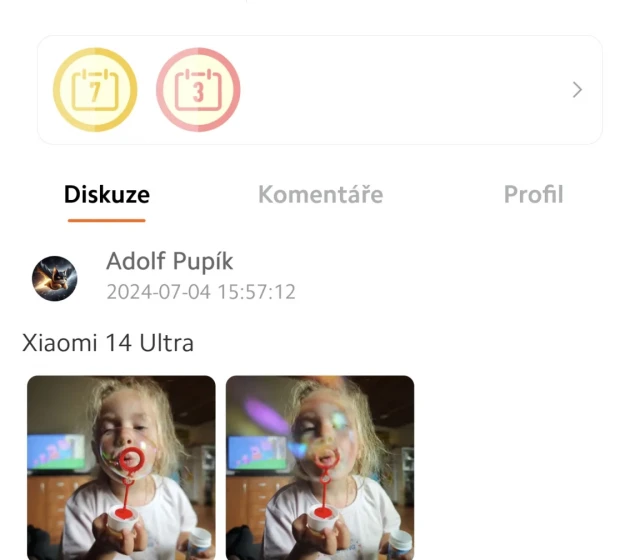
Task: Open the second photo with rainbow bubble
Action: [x=320, y=466]
